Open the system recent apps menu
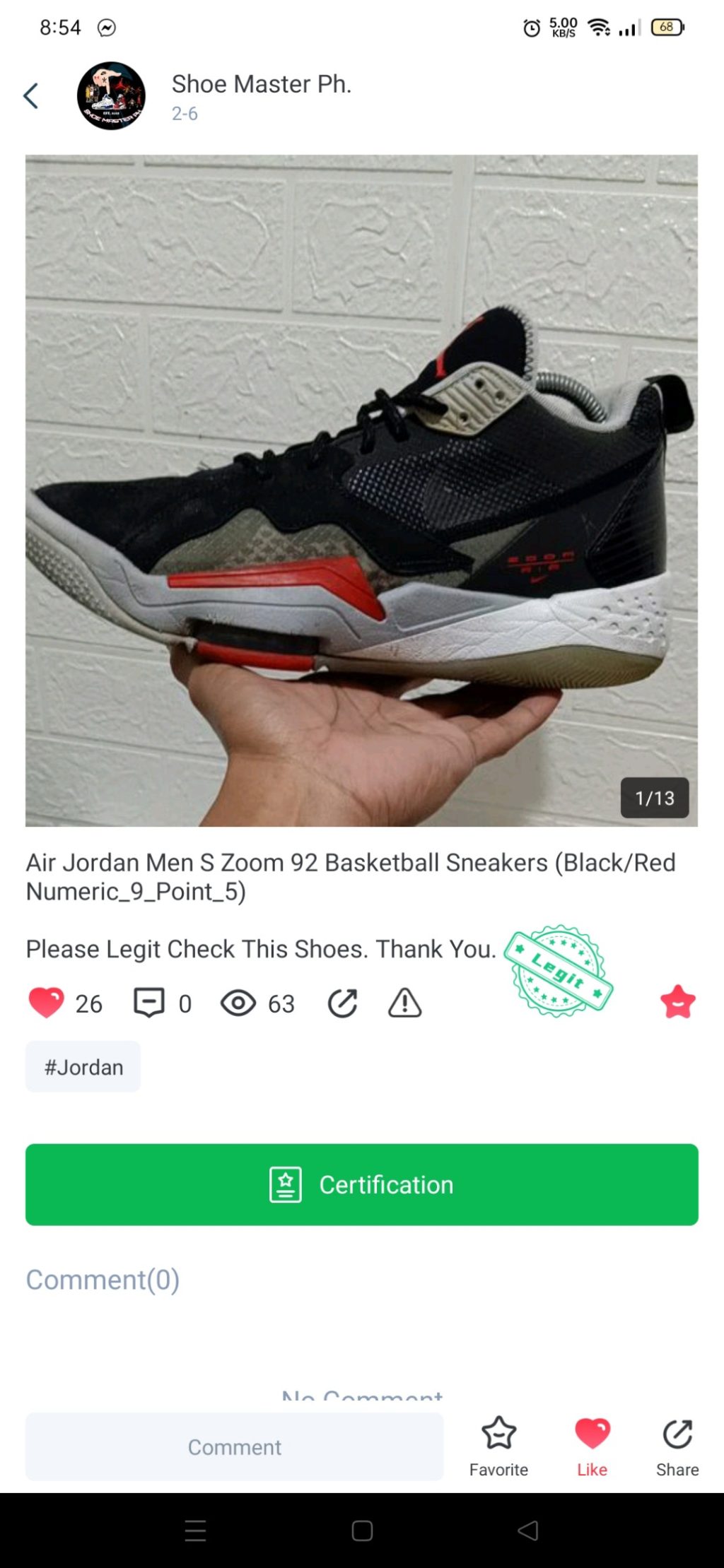Viewport: 724px width, 1568px height. [195, 1531]
